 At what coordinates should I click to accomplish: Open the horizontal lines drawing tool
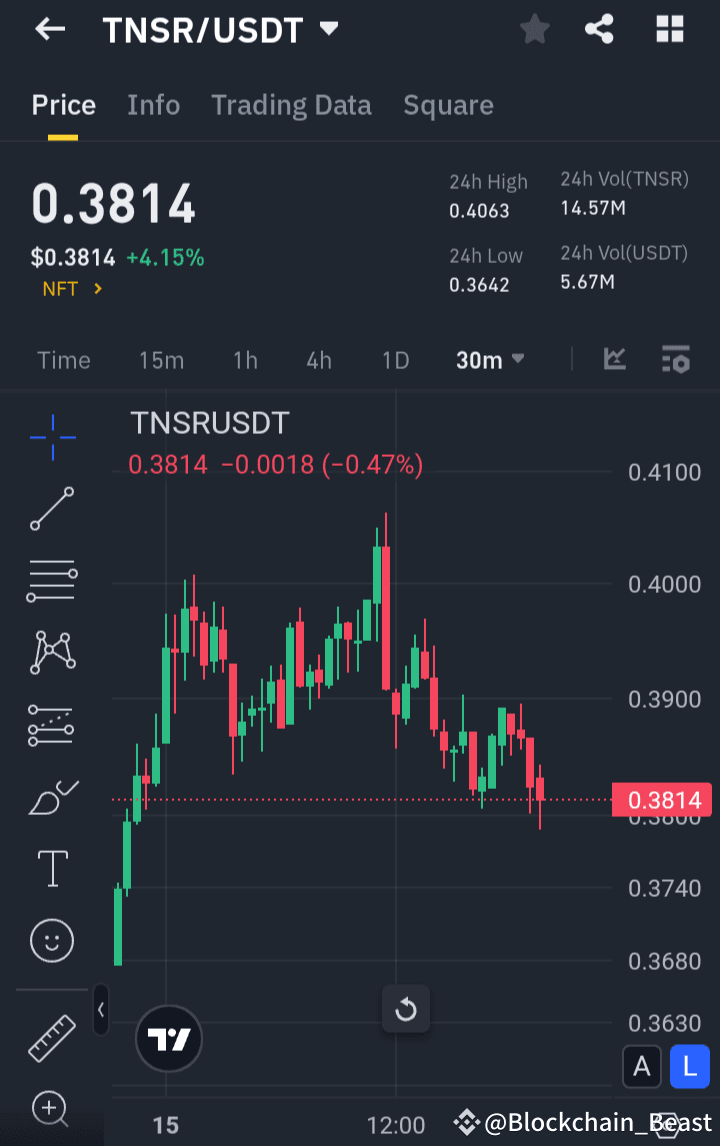(51, 581)
